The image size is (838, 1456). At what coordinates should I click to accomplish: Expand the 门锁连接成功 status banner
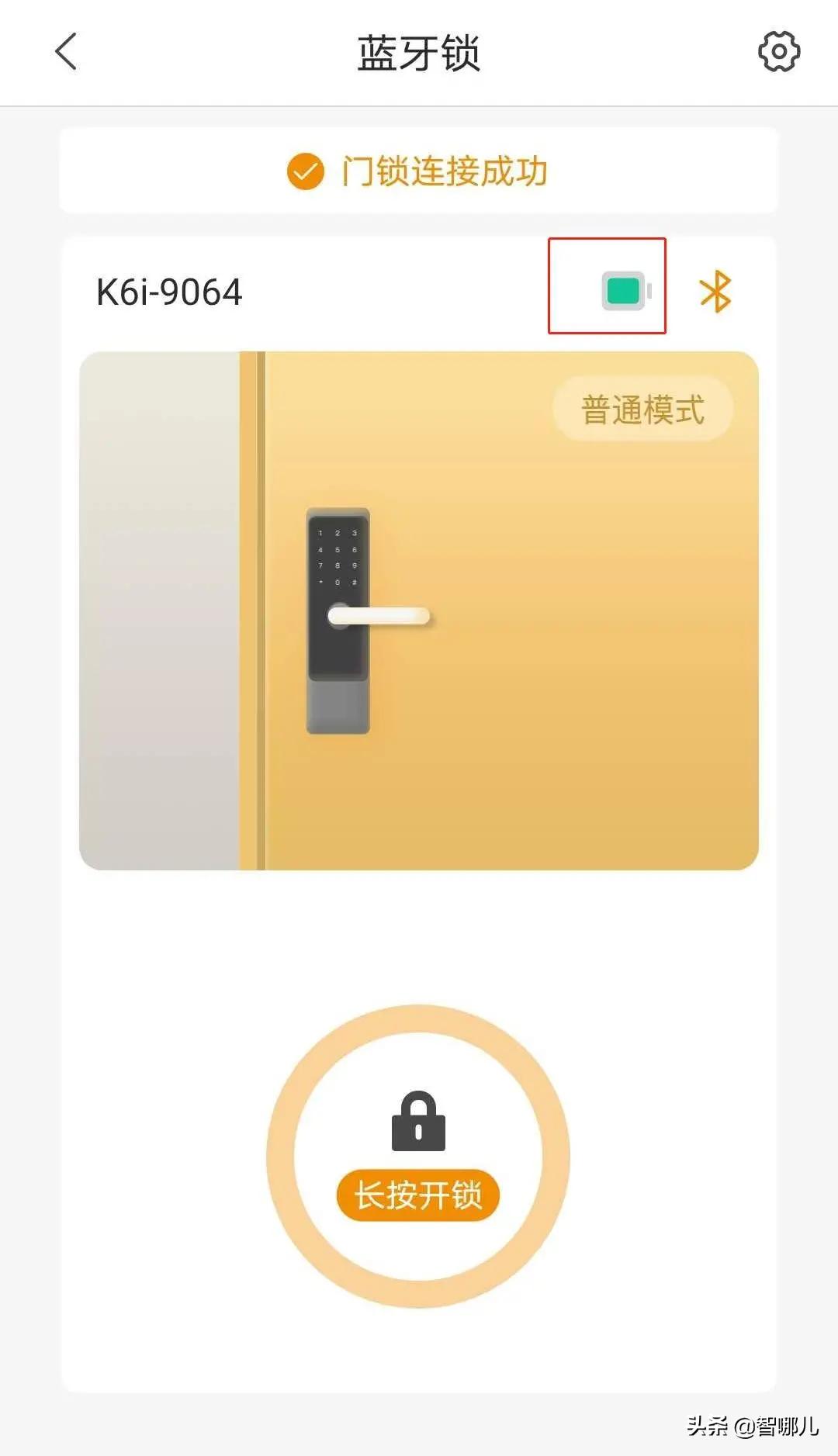[419, 171]
